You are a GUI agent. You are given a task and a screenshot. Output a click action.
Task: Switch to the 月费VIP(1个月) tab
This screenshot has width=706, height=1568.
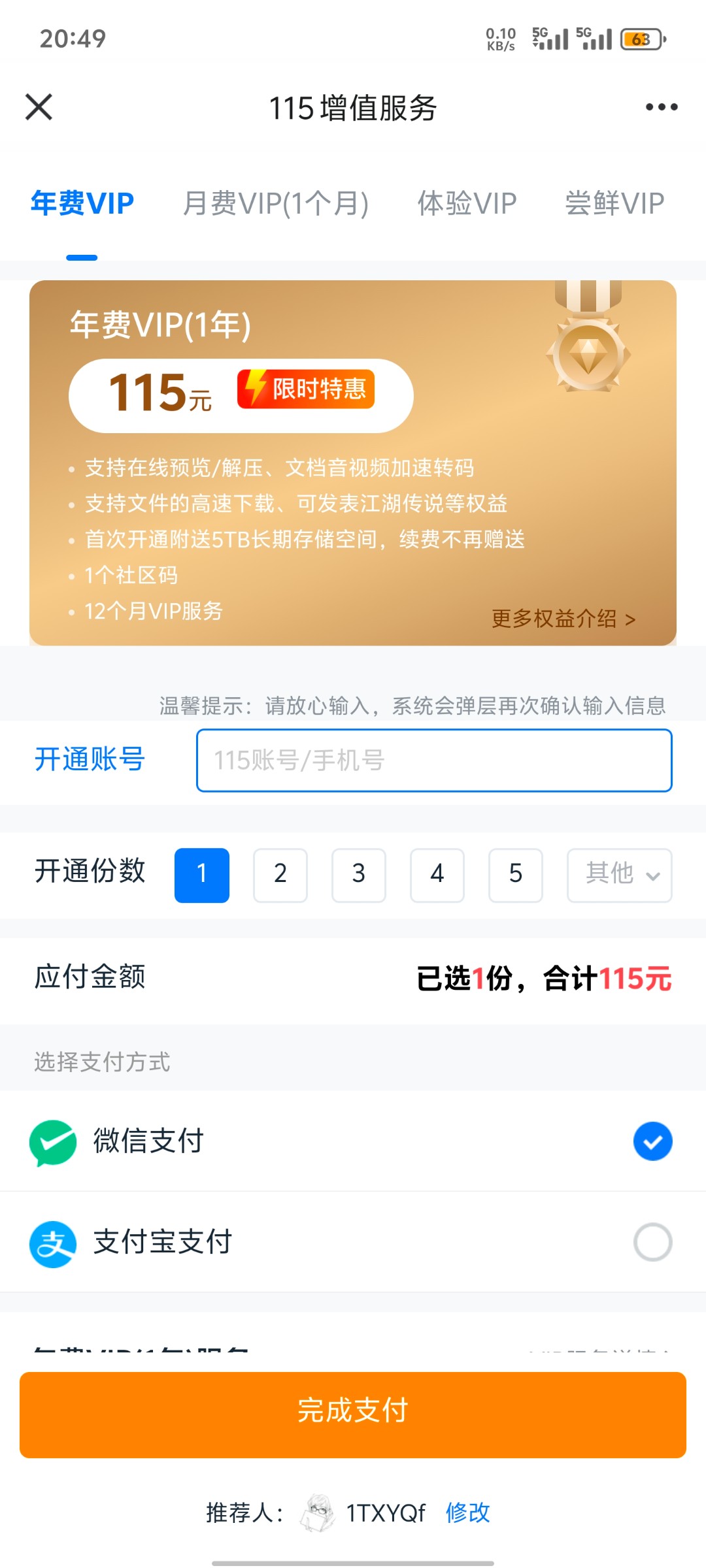[x=275, y=203]
